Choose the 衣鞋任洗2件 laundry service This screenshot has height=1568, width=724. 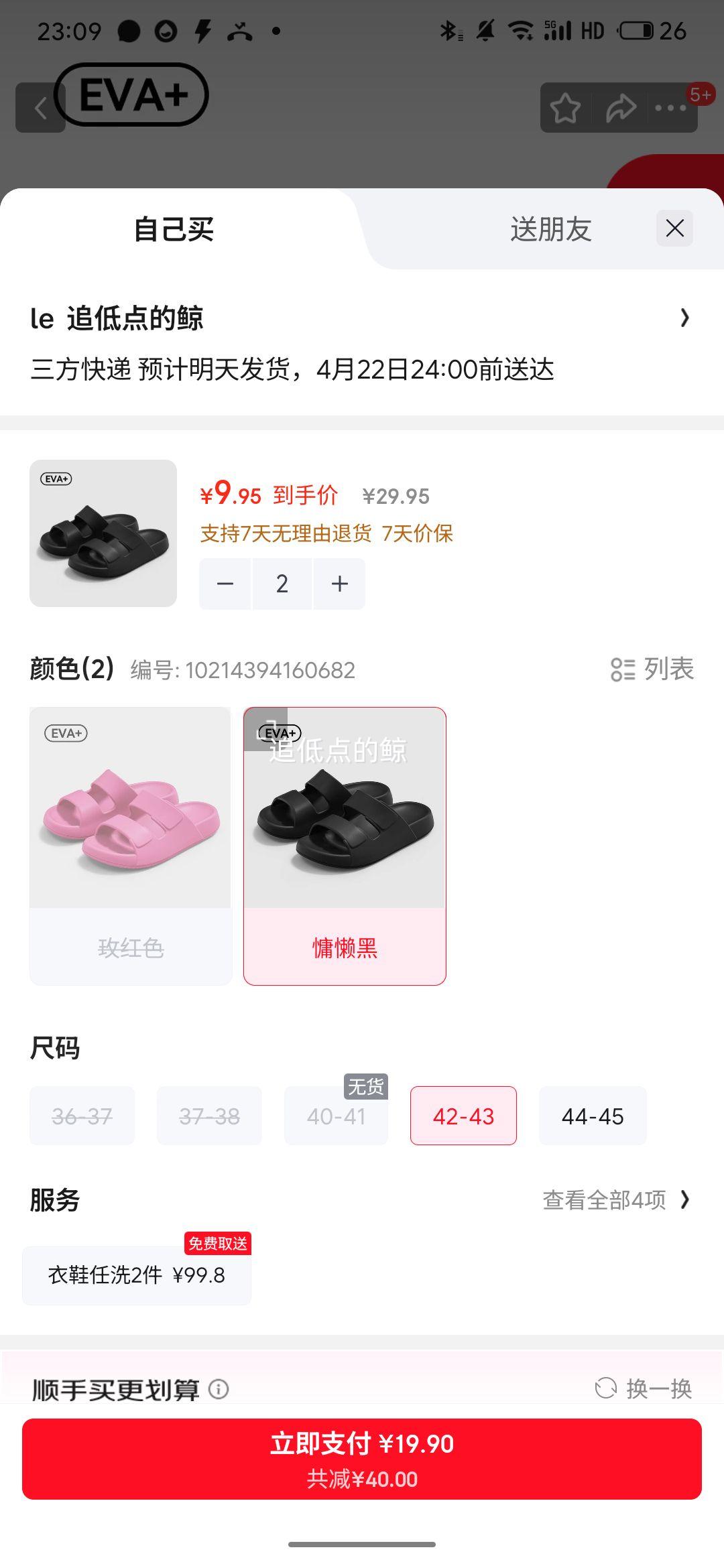pos(137,1275)
